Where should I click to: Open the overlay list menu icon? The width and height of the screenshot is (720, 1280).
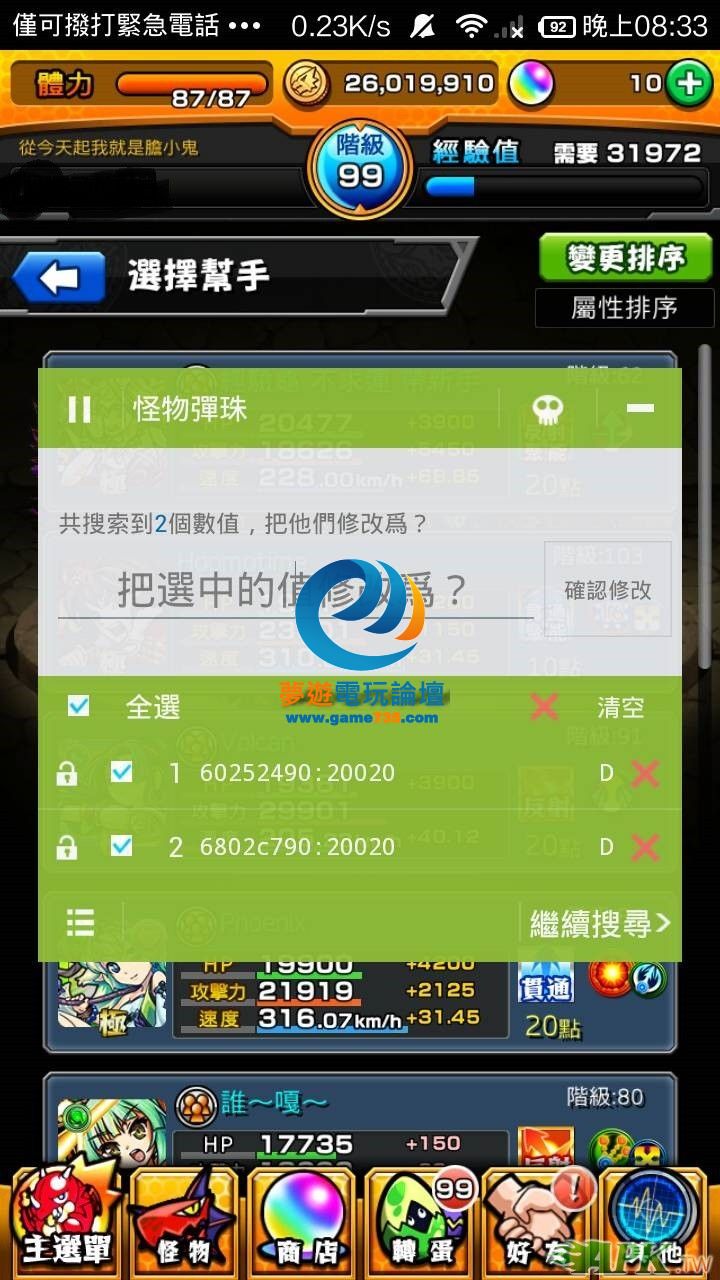pos(80,922)
